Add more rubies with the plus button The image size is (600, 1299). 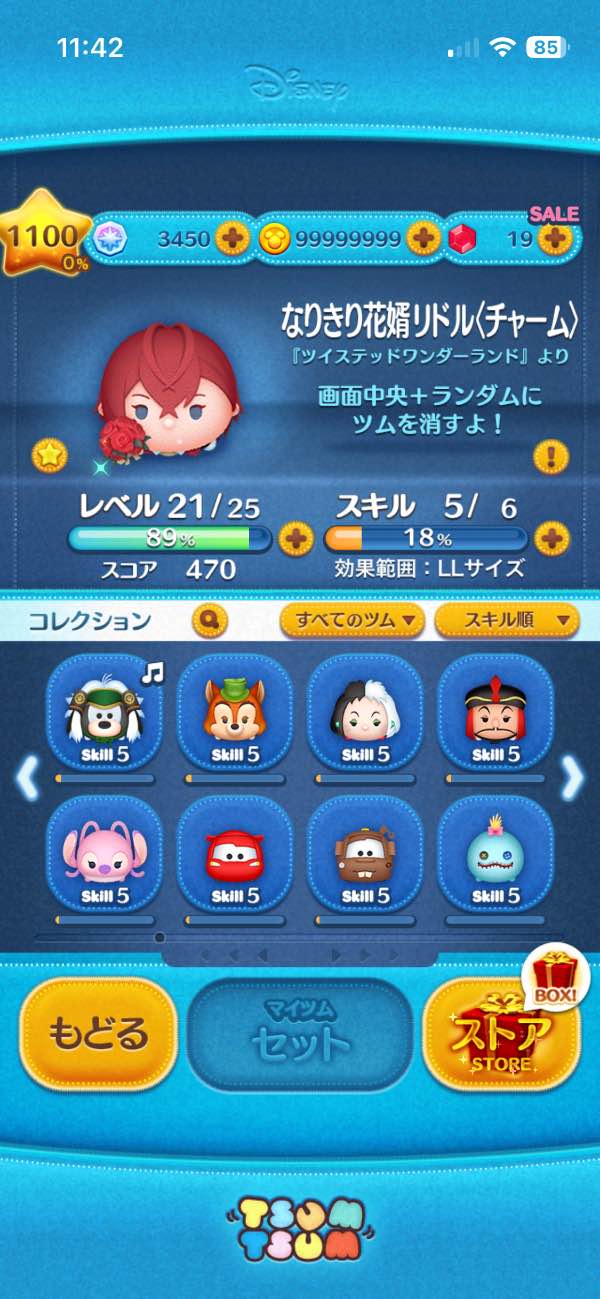coord(555,238)
